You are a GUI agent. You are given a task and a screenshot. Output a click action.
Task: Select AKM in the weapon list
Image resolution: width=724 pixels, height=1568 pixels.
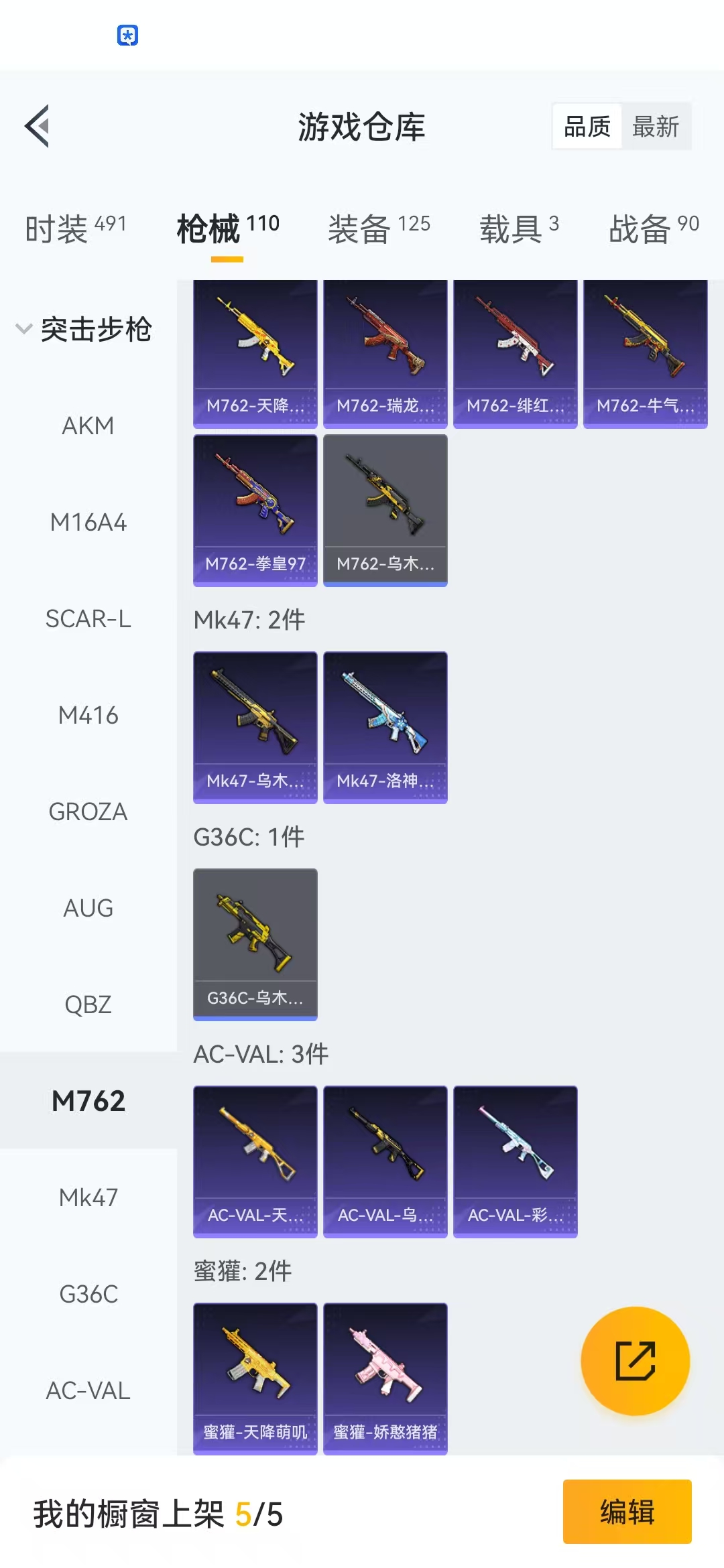(x=88, y=426)
